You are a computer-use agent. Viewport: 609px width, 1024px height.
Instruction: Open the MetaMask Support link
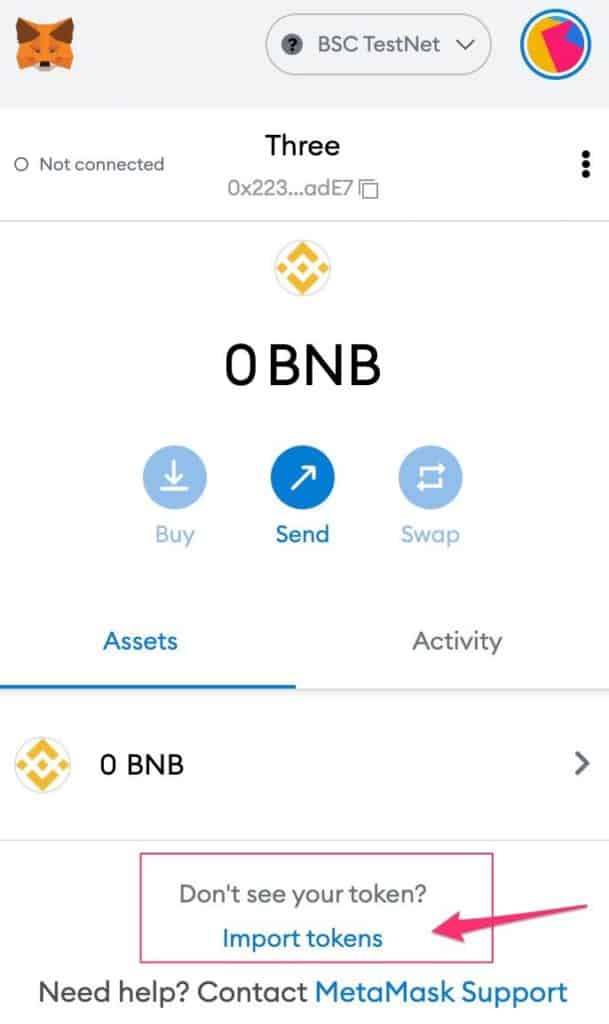pyautogui.click(x=441, y=993)
